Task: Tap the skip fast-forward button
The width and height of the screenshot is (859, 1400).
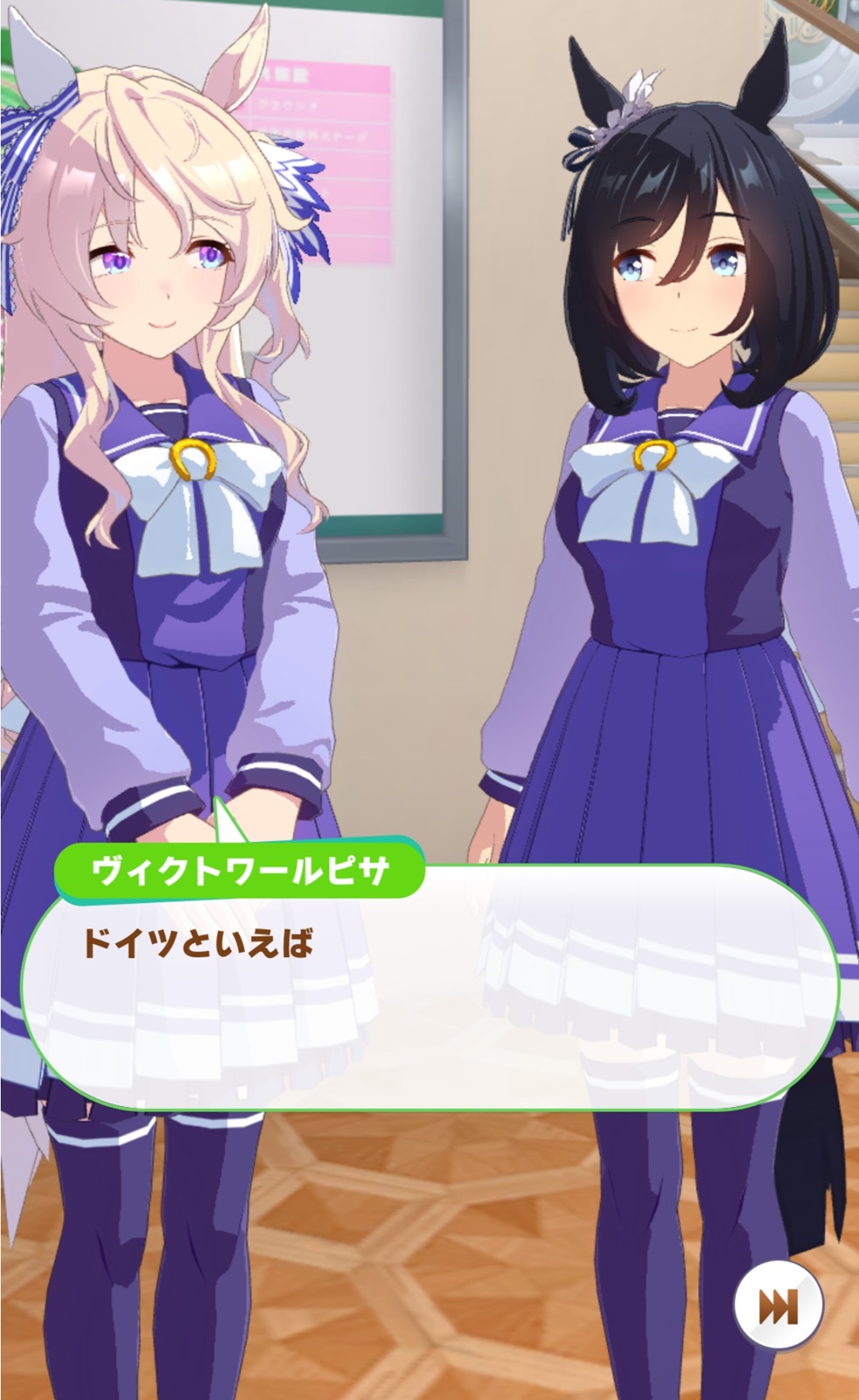Action: [x=778, y=1308]
